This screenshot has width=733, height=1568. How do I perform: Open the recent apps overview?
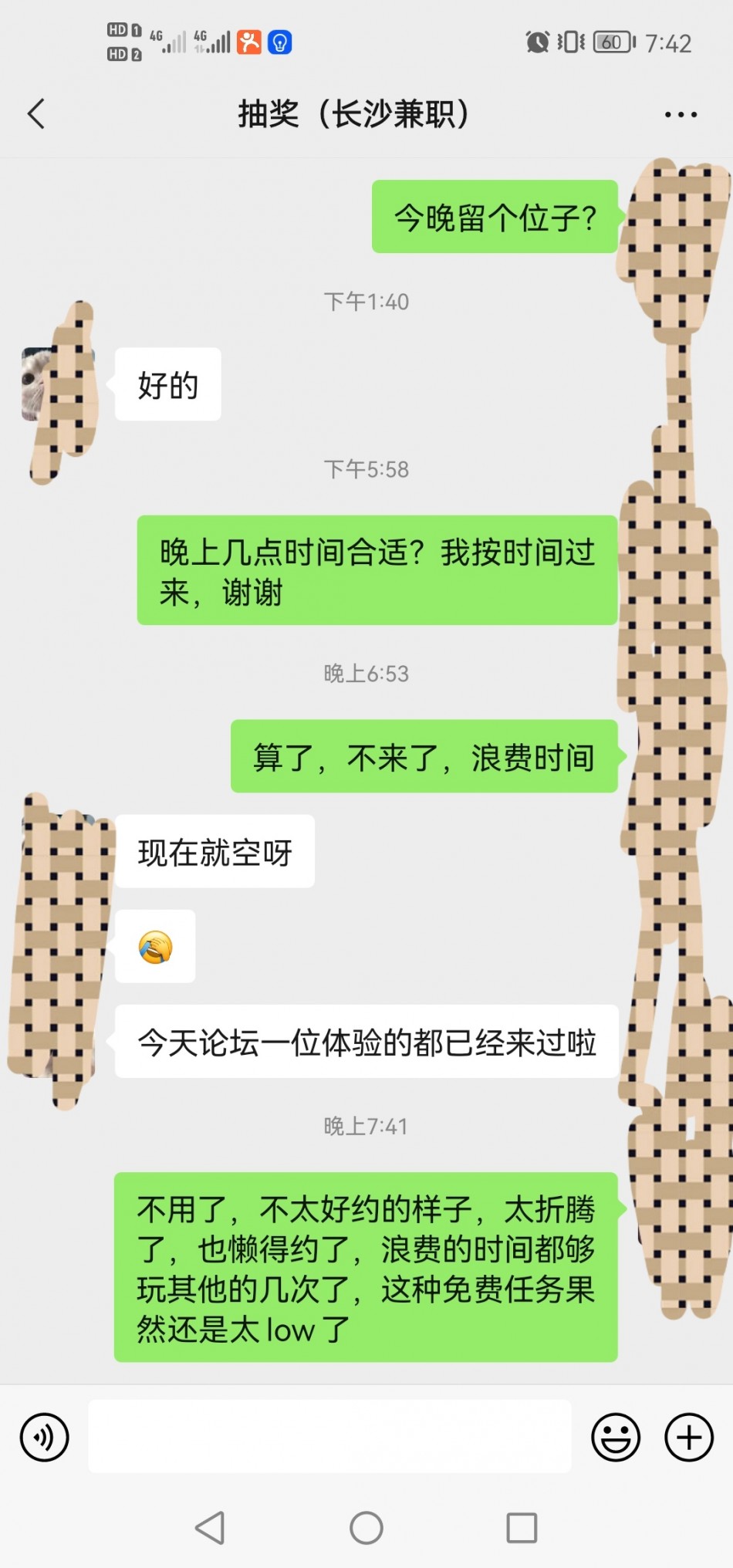click(522, 1527)
